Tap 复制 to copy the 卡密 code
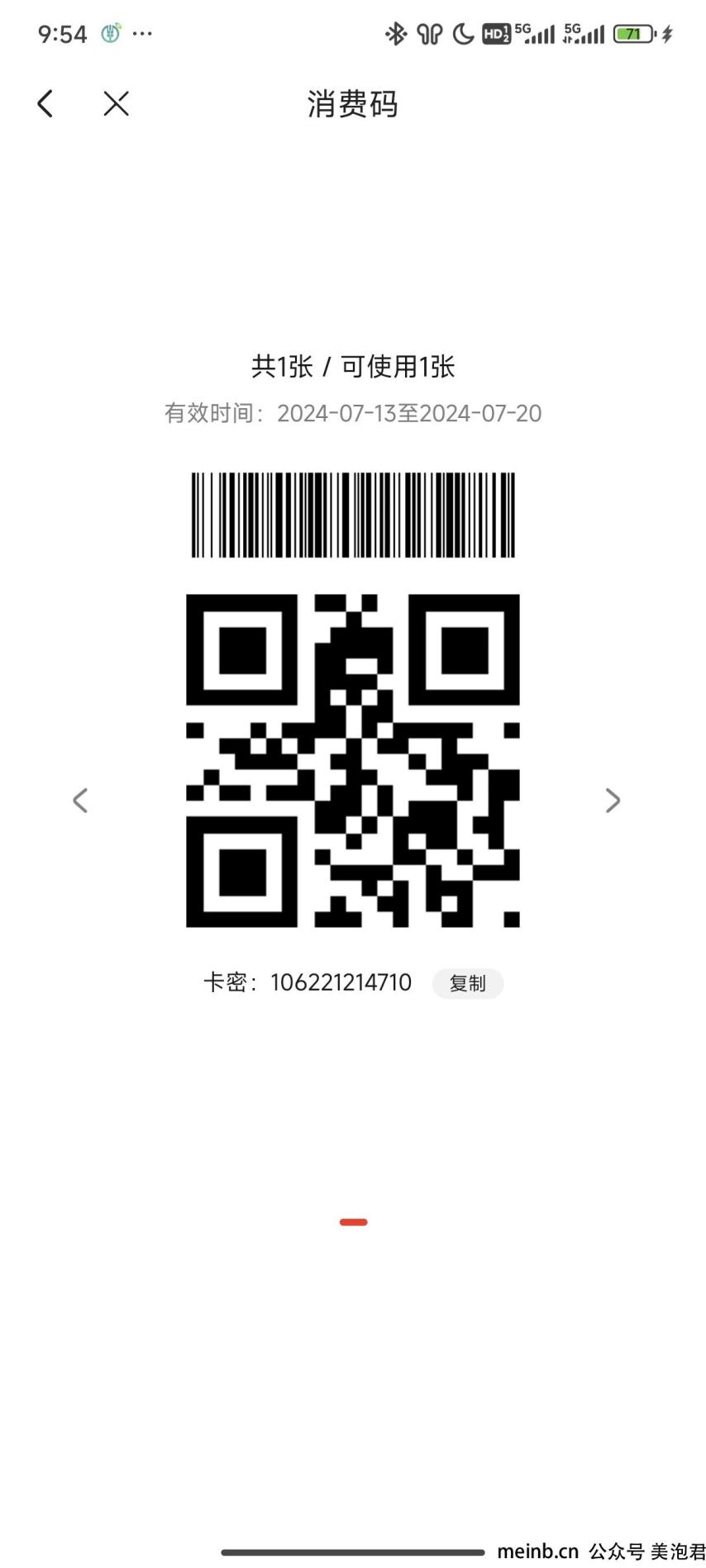Image resolution: width=706 pixels, height=1568 pixels. point(467,983)
